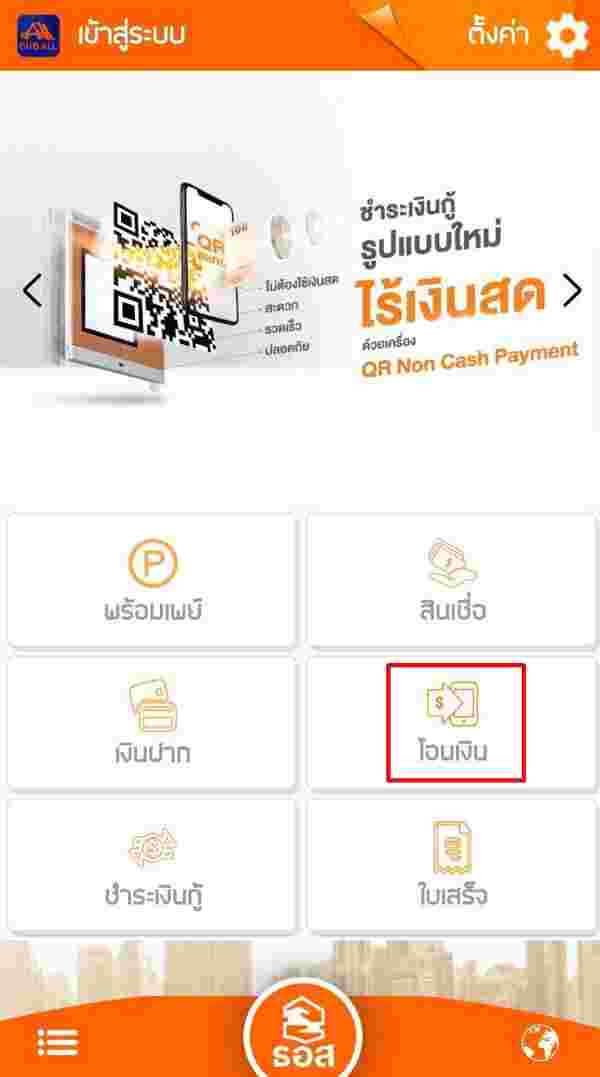
Task: Show next banner with right arrow
Action: [x=572, y=290]
